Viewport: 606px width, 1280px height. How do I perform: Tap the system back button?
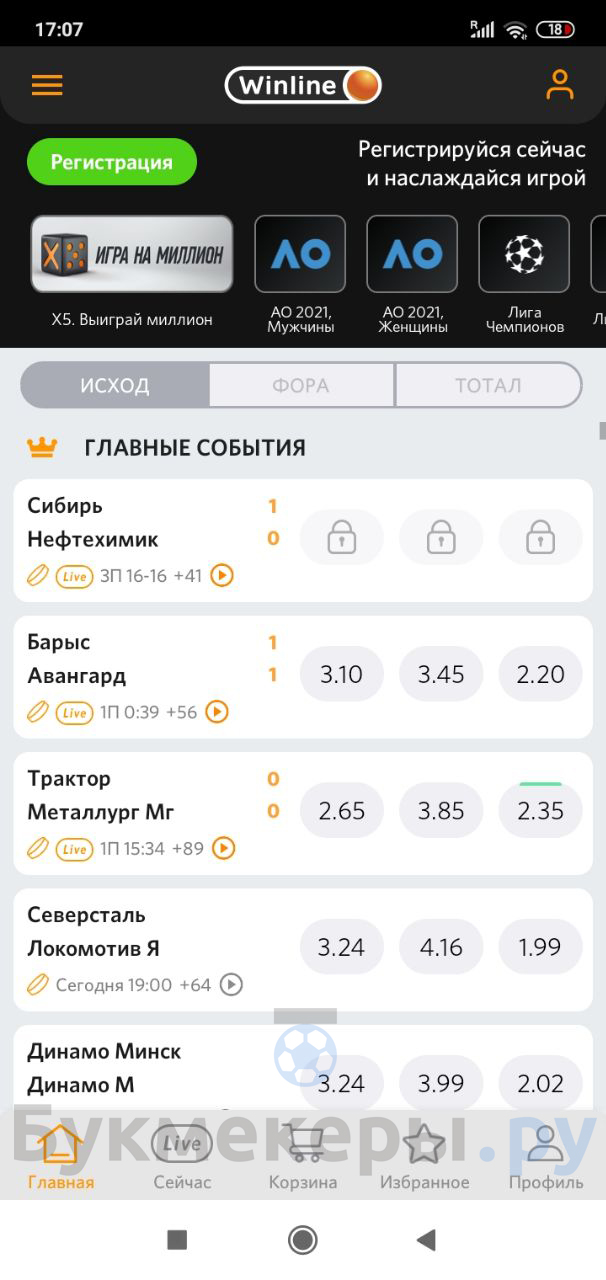[426, 1241]
